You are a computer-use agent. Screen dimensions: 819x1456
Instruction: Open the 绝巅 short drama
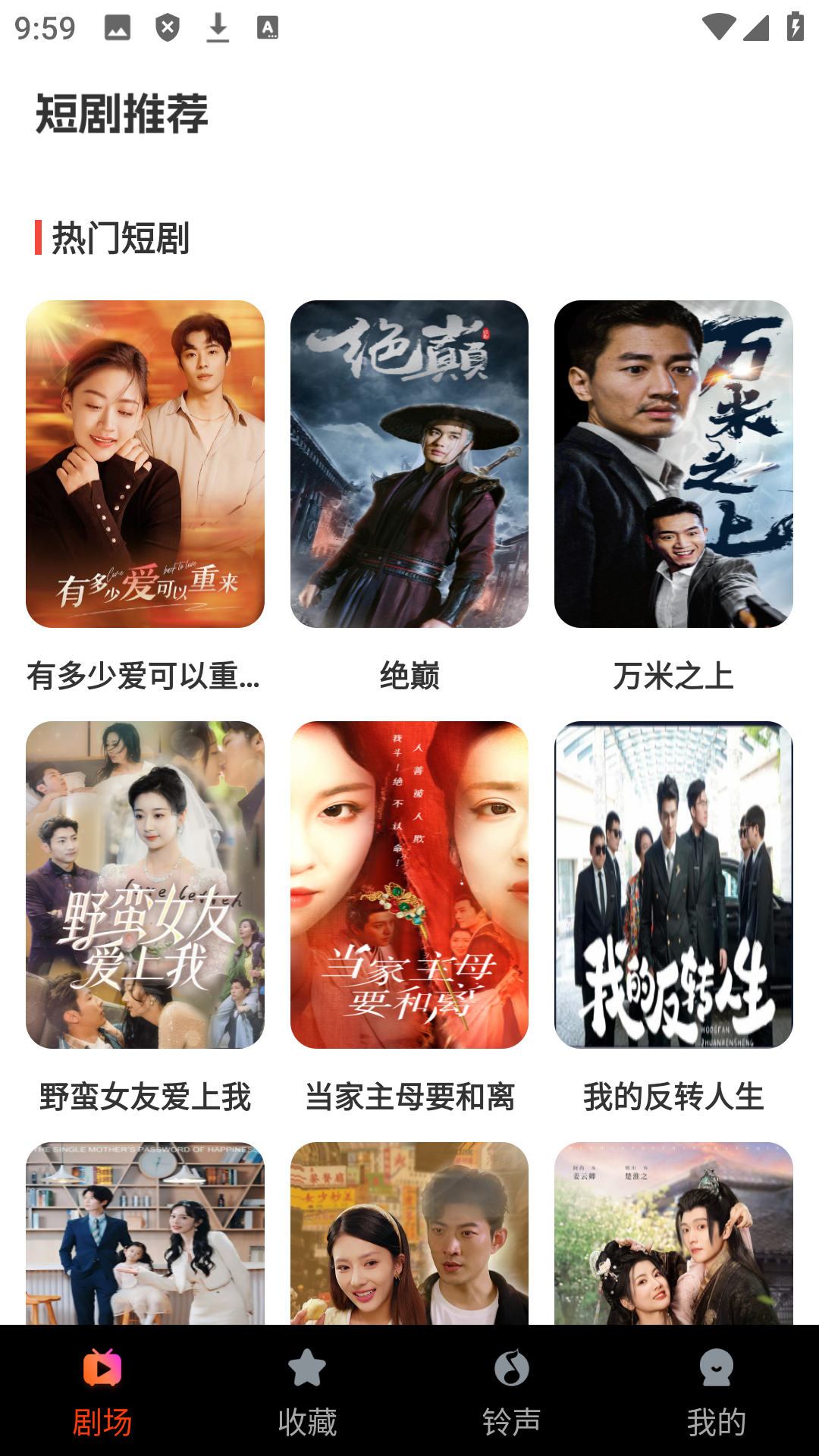point(409,464)
